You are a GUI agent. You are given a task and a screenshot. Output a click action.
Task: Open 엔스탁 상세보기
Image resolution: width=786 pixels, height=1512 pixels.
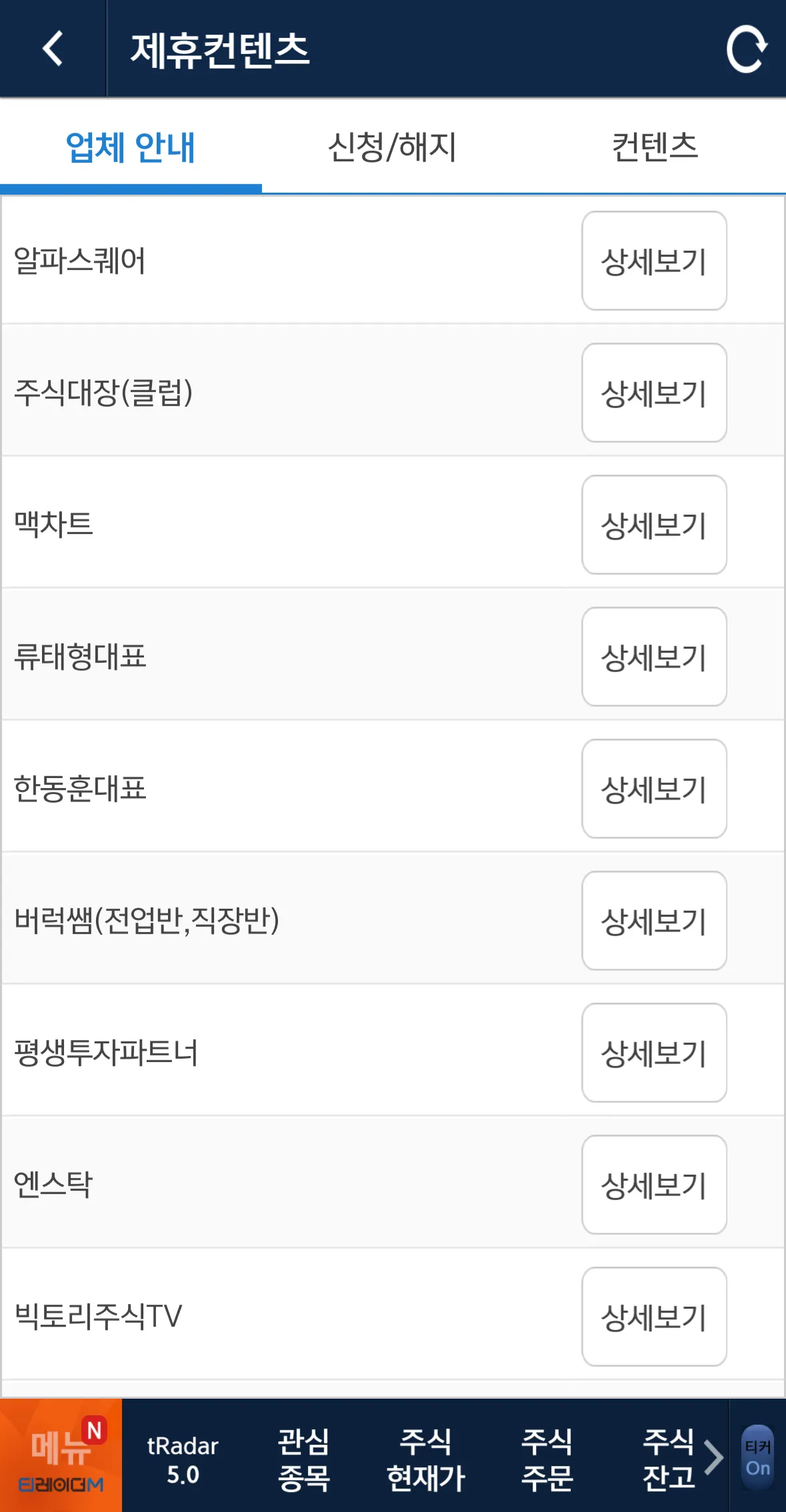point(654,1185)
